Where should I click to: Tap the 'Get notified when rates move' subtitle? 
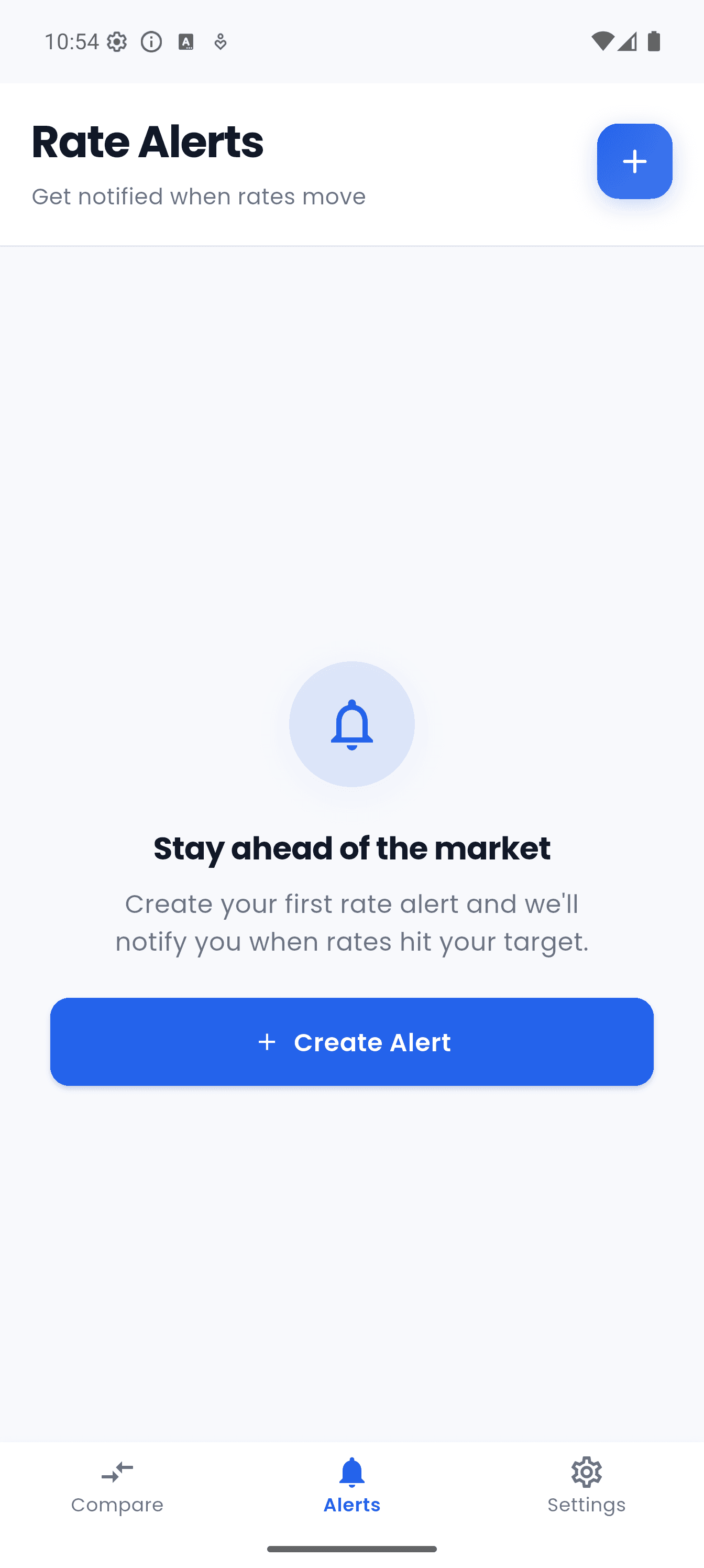point(199,196)
